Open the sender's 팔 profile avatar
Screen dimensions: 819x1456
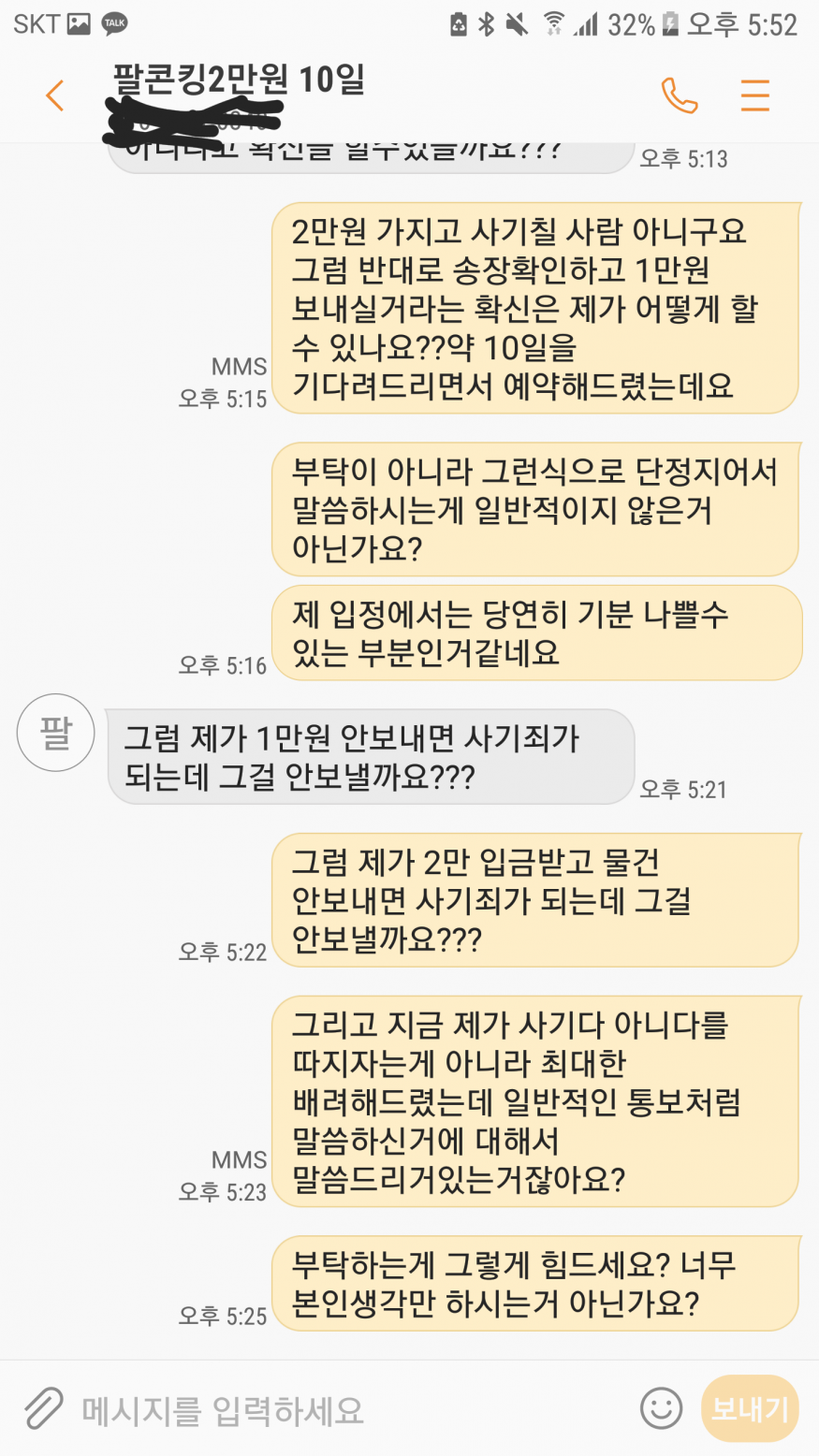(x=56, y=733)
